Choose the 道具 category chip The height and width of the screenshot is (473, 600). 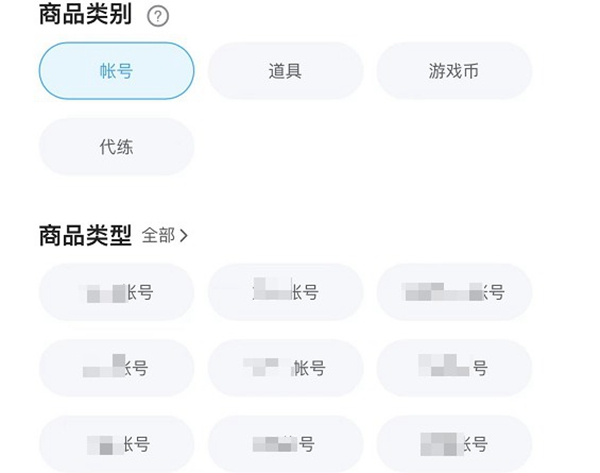pyautogui.click(x=285, y=71)
